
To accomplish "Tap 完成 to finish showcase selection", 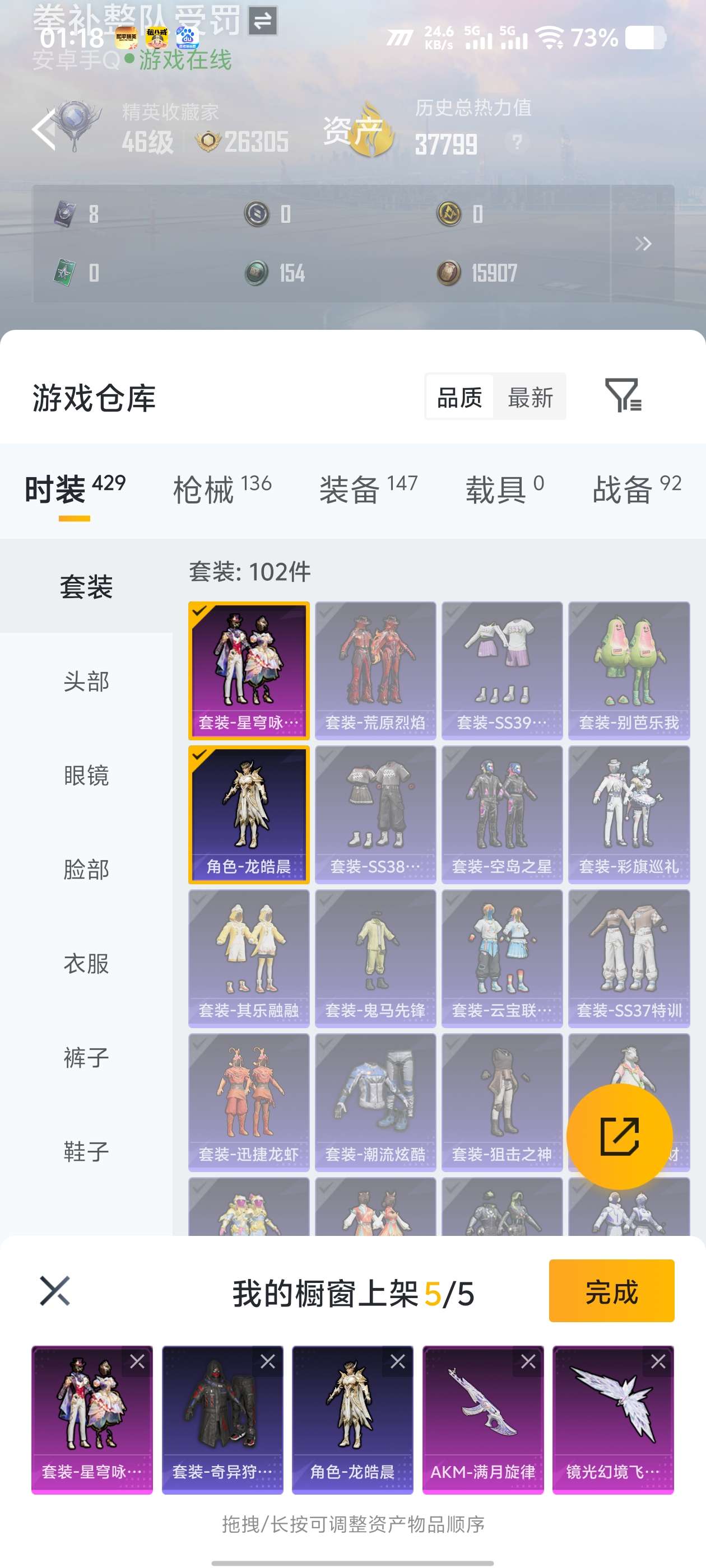I will click(x=611, y=1290).
